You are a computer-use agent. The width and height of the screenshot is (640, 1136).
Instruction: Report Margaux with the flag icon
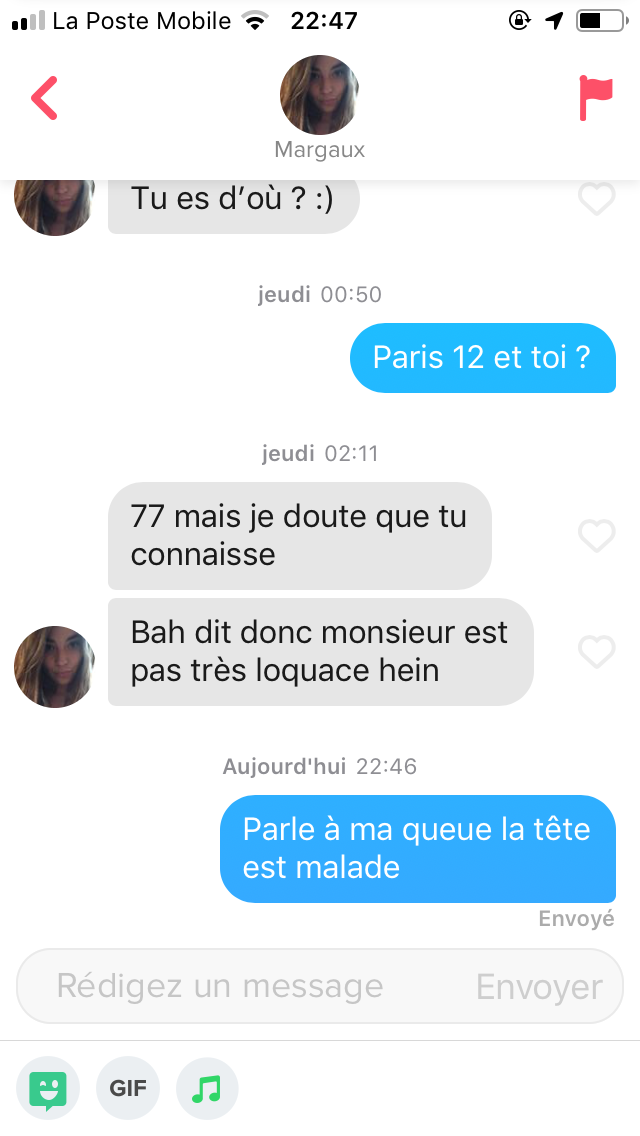(x=595, y=98)
